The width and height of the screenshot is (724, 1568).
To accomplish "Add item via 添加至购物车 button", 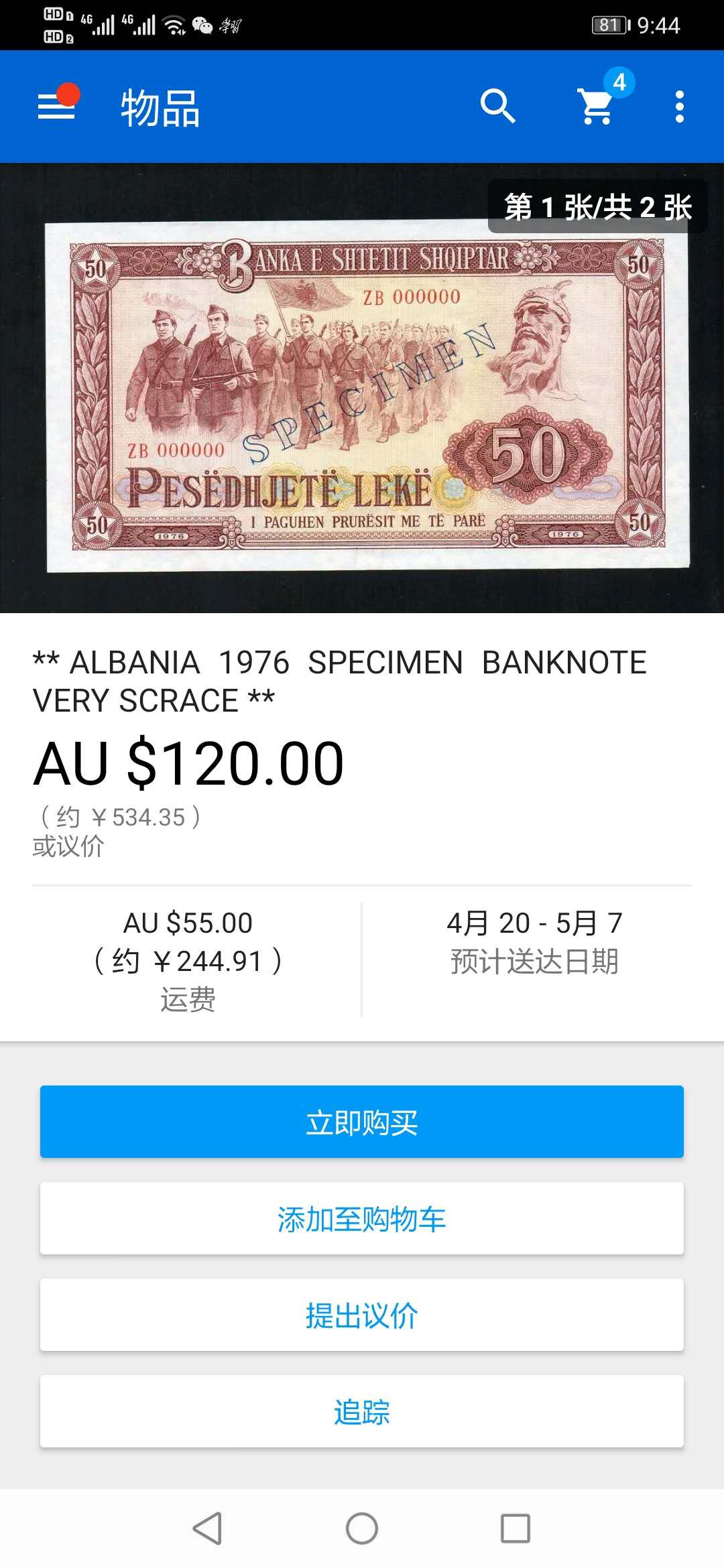I will tap(362, 1218).
